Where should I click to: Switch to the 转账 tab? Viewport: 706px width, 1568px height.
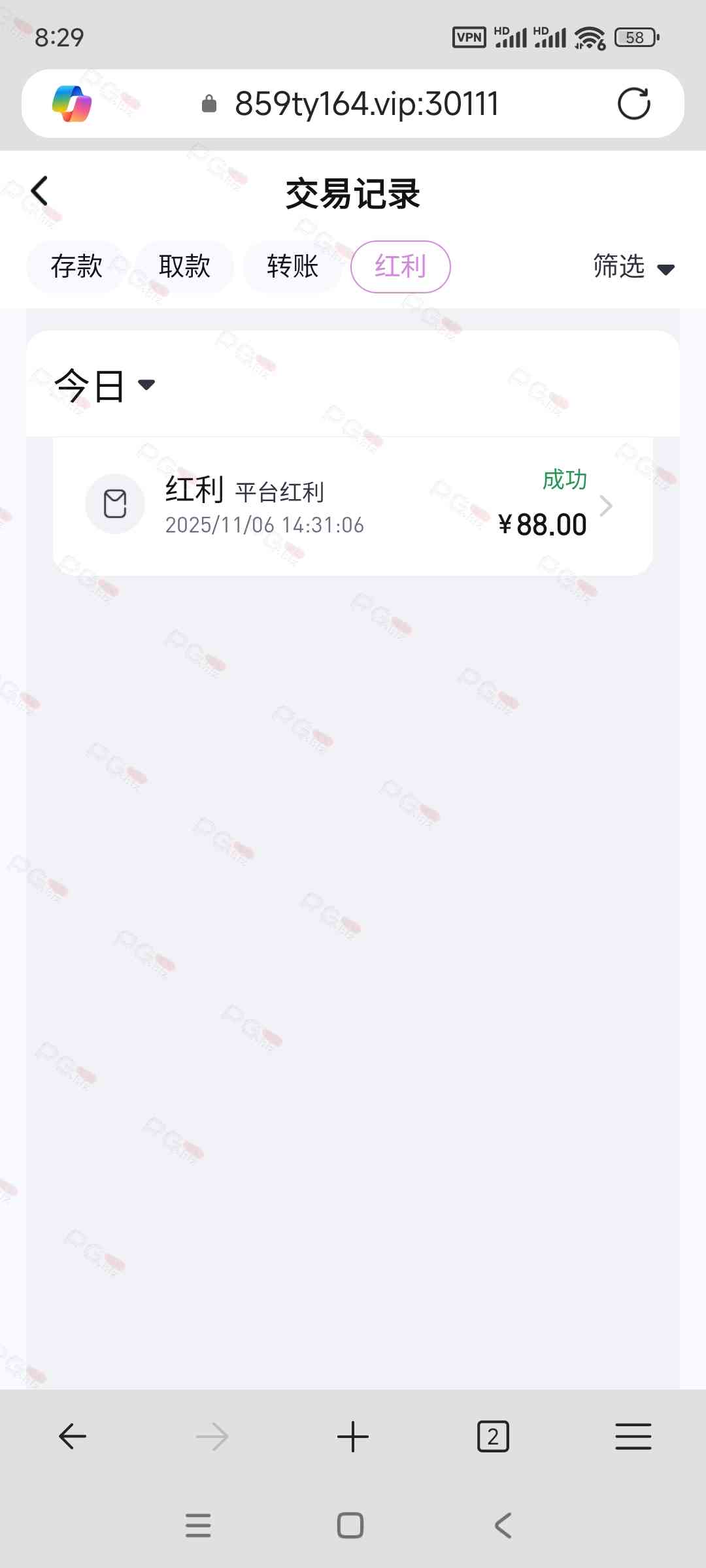pos(292,267)
